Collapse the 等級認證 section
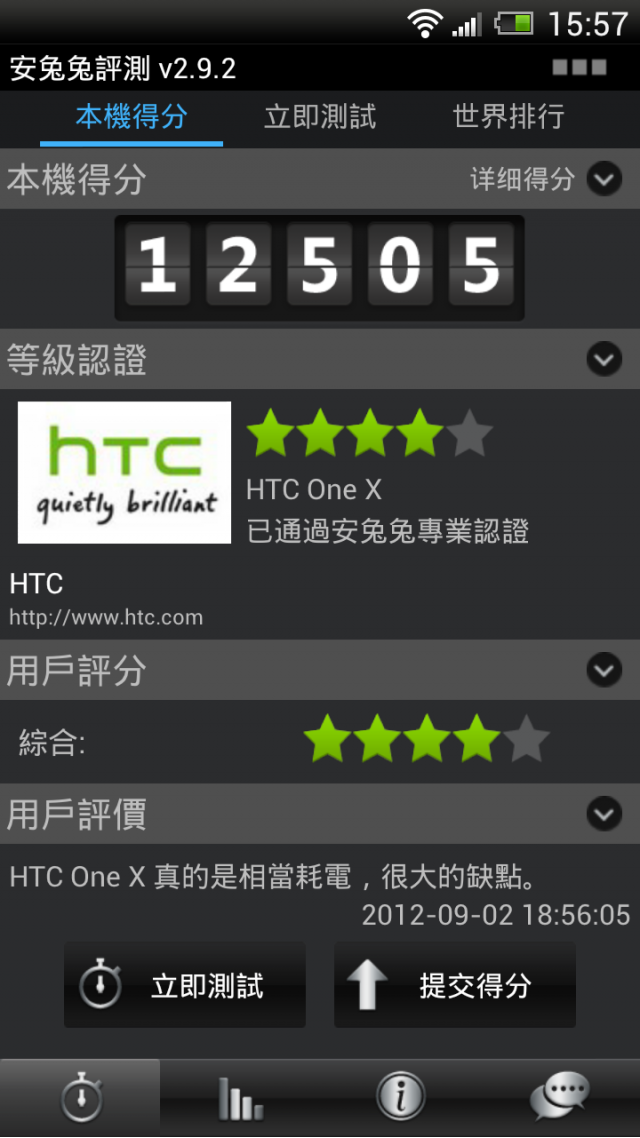This screenshot has width=640, height=1138. click(x=603, y=358)
